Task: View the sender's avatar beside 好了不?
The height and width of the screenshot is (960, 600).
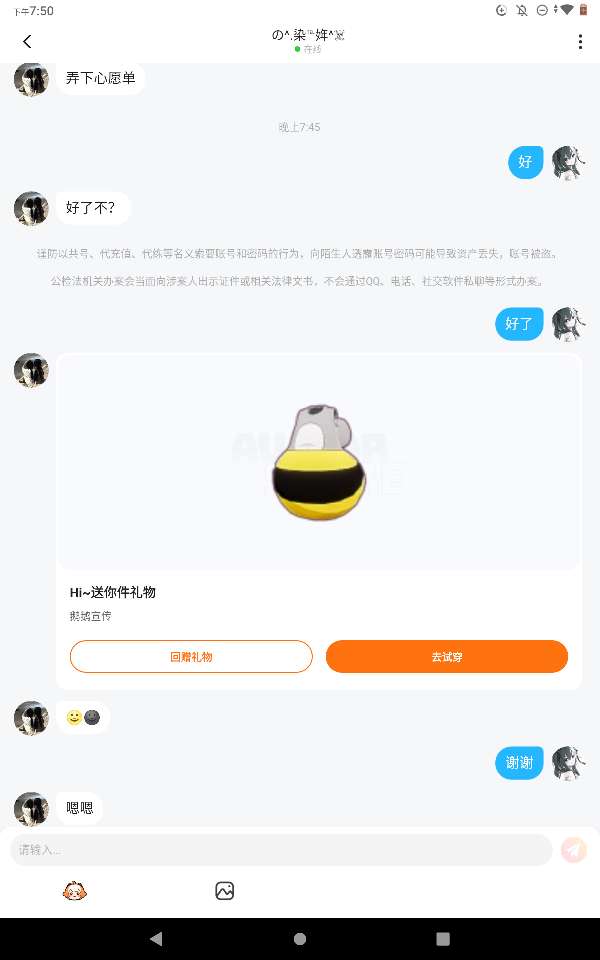Action: tap(32, 209)
